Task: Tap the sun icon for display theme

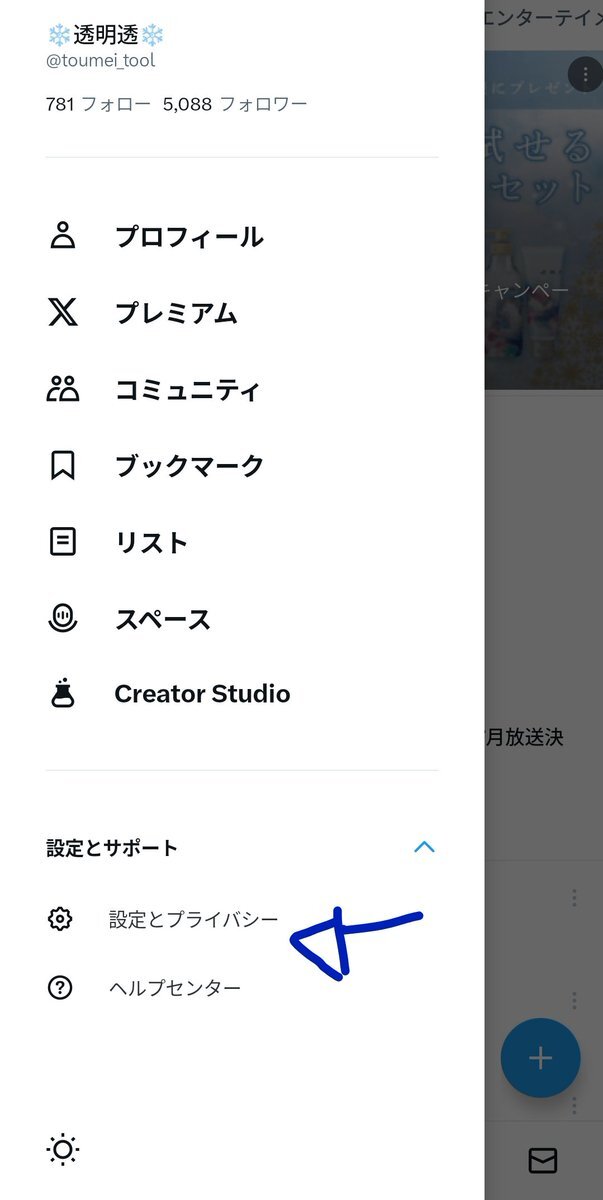Action: coord(63,1150)
